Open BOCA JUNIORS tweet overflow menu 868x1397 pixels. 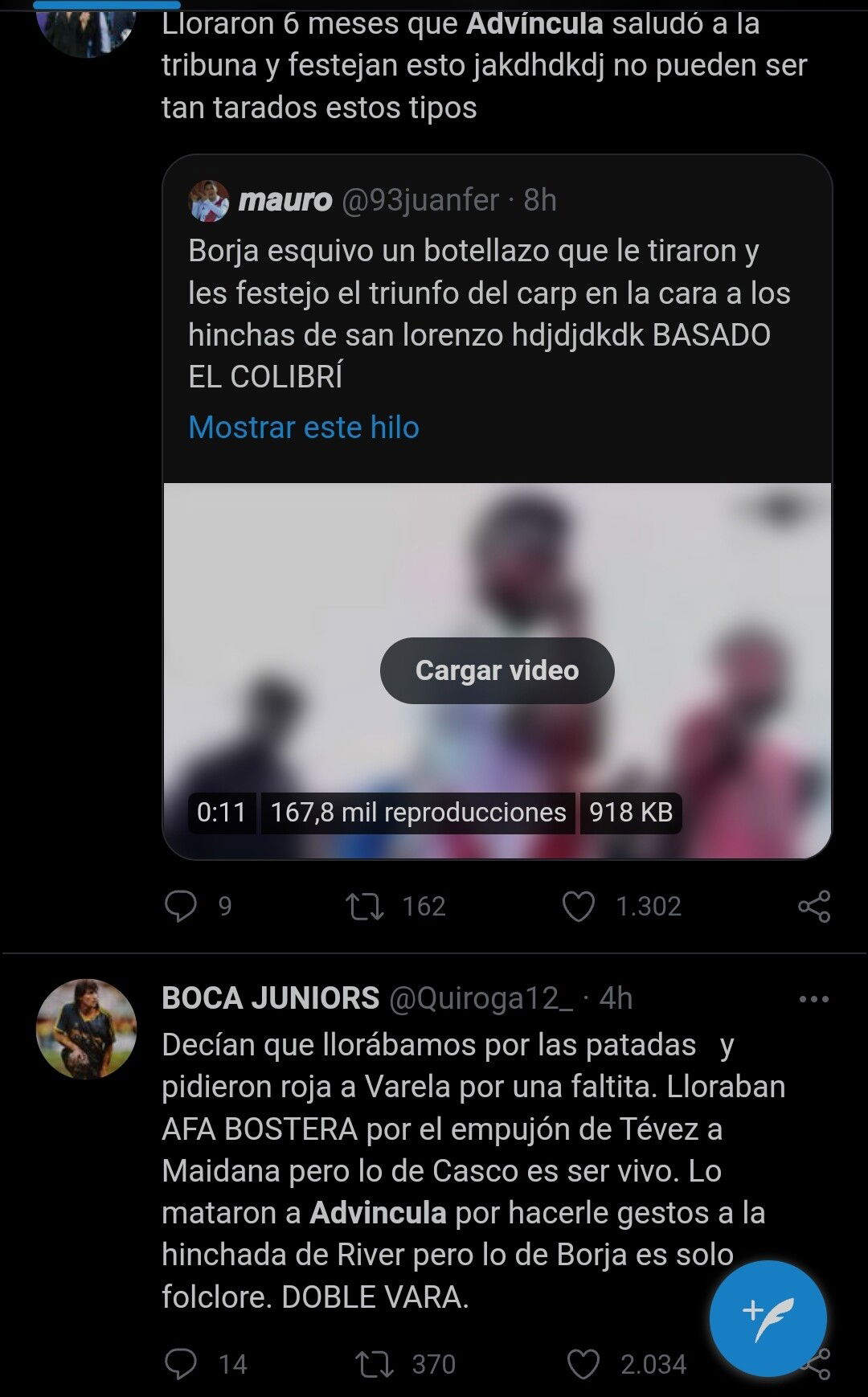coord(813,999)
